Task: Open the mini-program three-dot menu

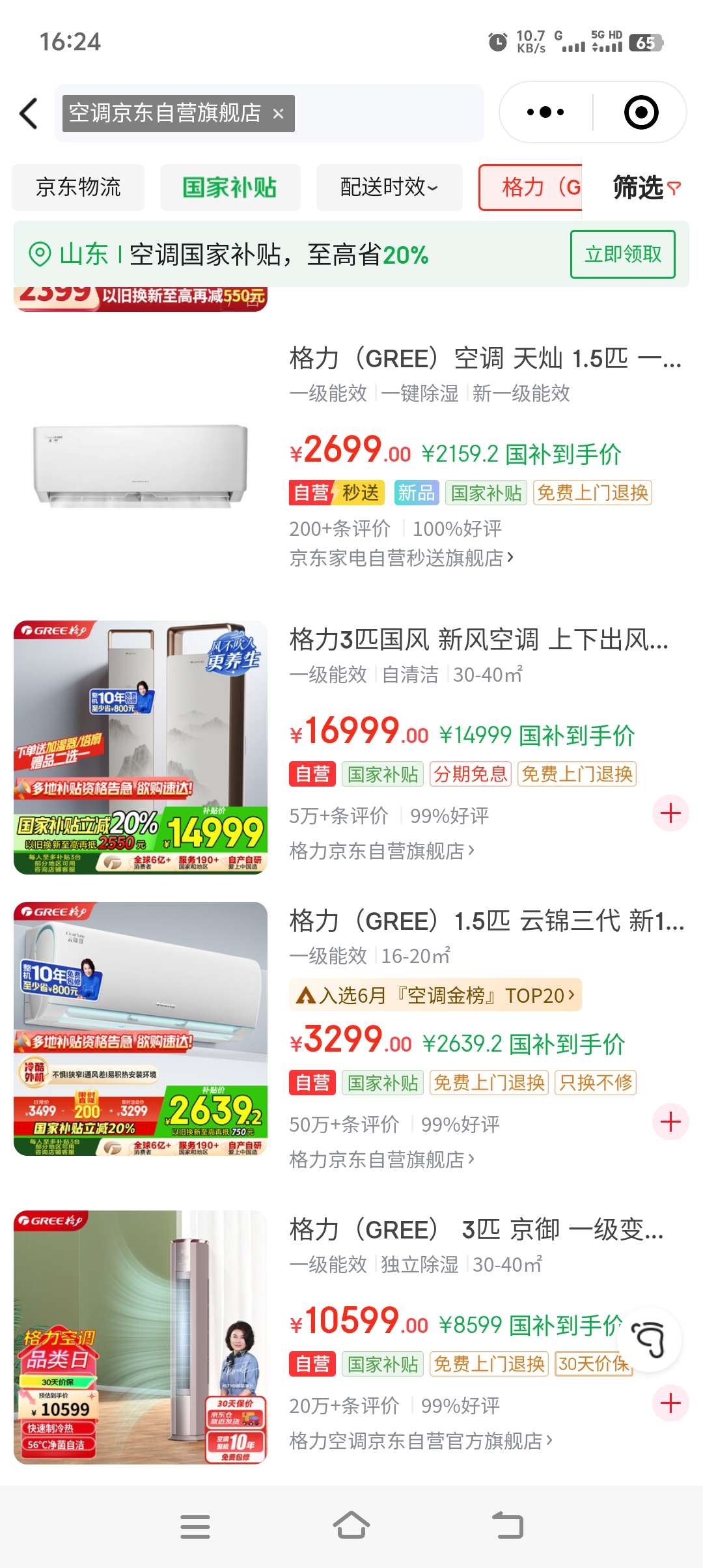Action: [545, 113]
